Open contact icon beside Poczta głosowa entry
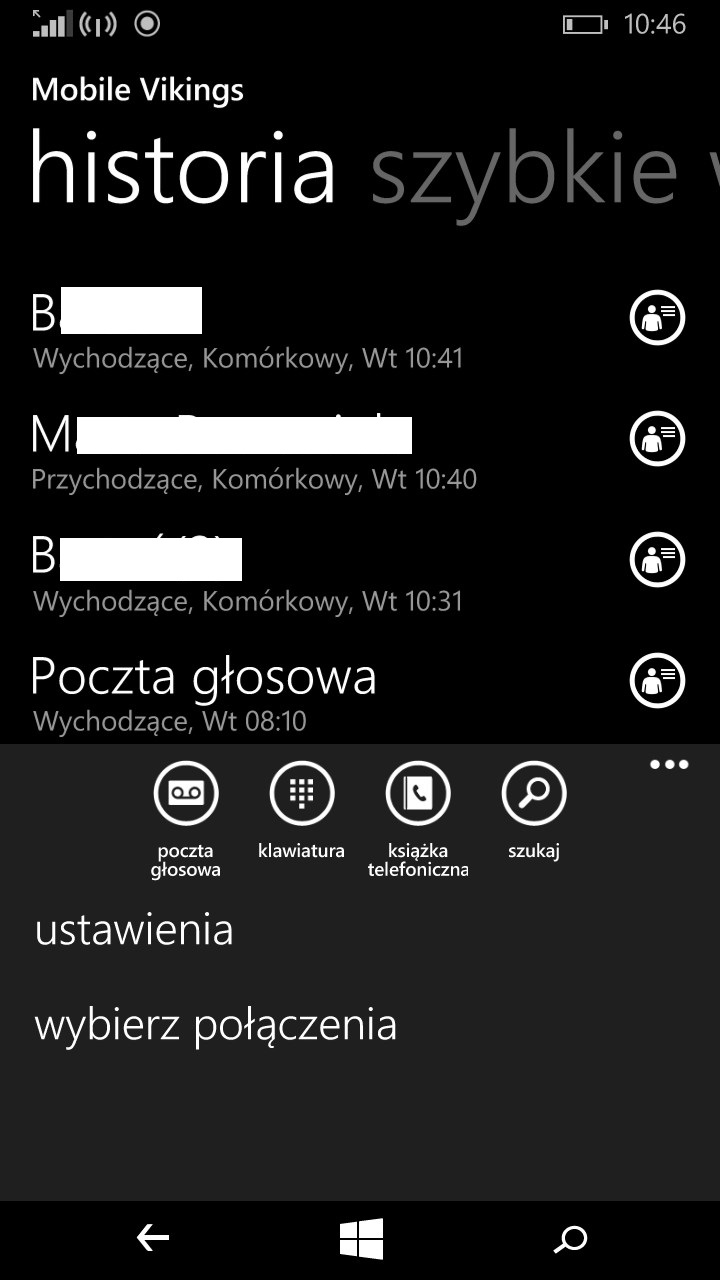 click(657, 681)
